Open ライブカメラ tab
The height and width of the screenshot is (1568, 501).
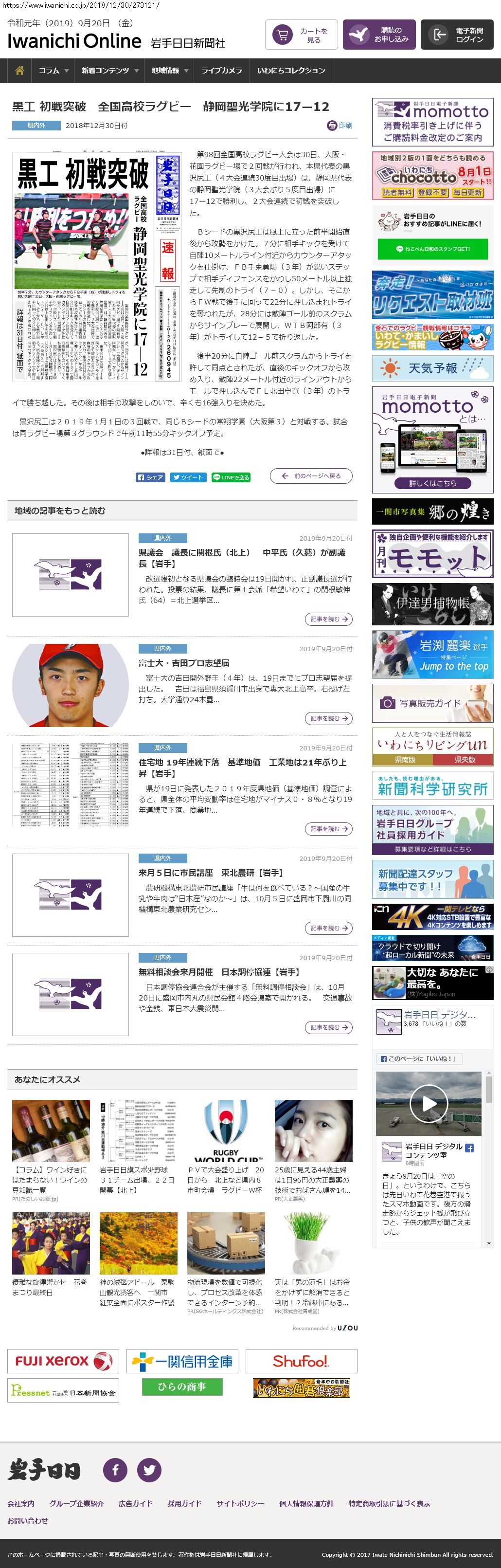pyautogui.click(x=222, y=71)
